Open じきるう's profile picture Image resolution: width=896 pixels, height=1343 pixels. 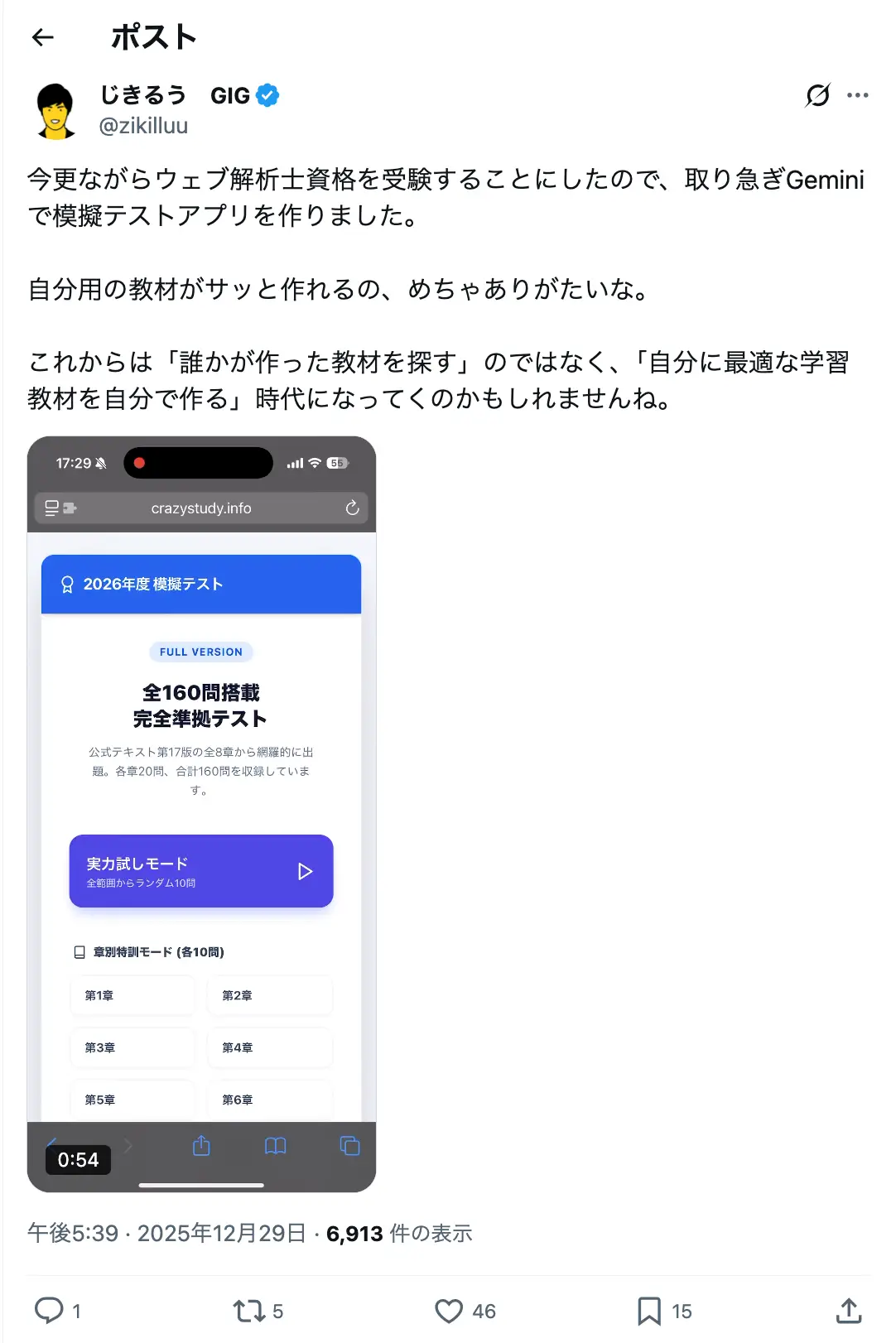click(x=55, y=110)
